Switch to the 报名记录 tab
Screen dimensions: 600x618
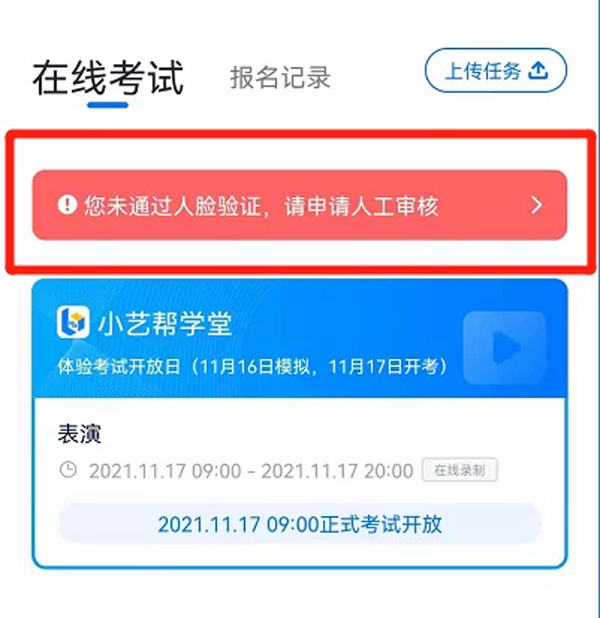tap(280, 77)
